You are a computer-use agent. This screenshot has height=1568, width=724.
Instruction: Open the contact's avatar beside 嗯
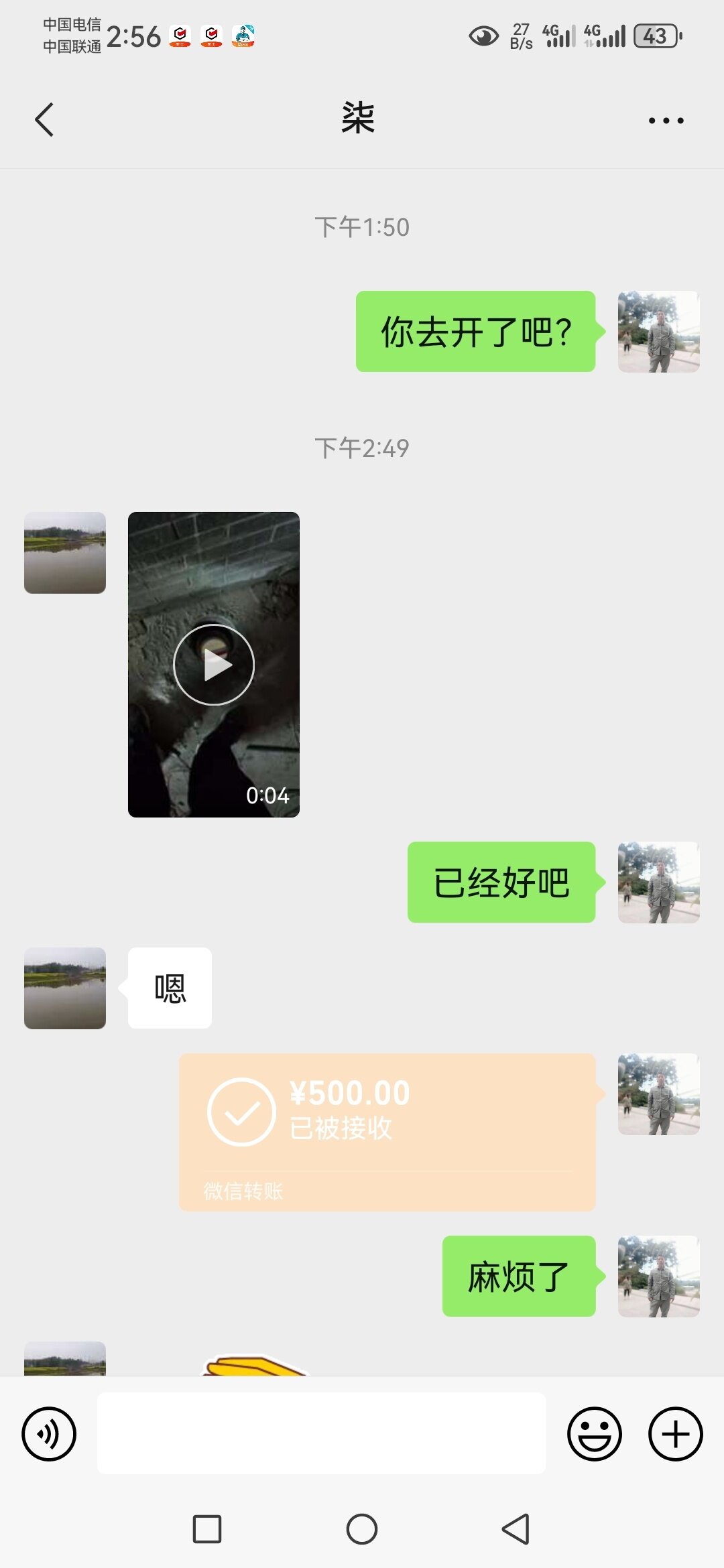coord(65,988)
